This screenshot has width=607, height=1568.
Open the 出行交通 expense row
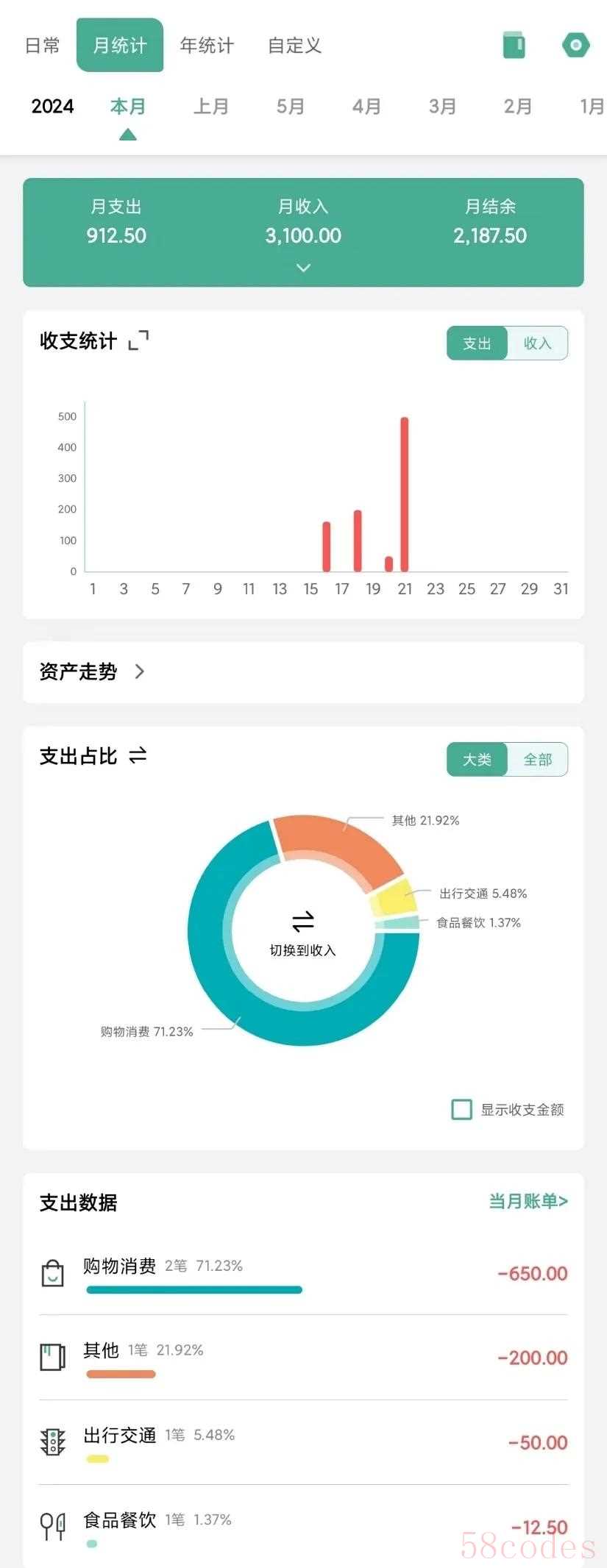(x=303, y=1443)
